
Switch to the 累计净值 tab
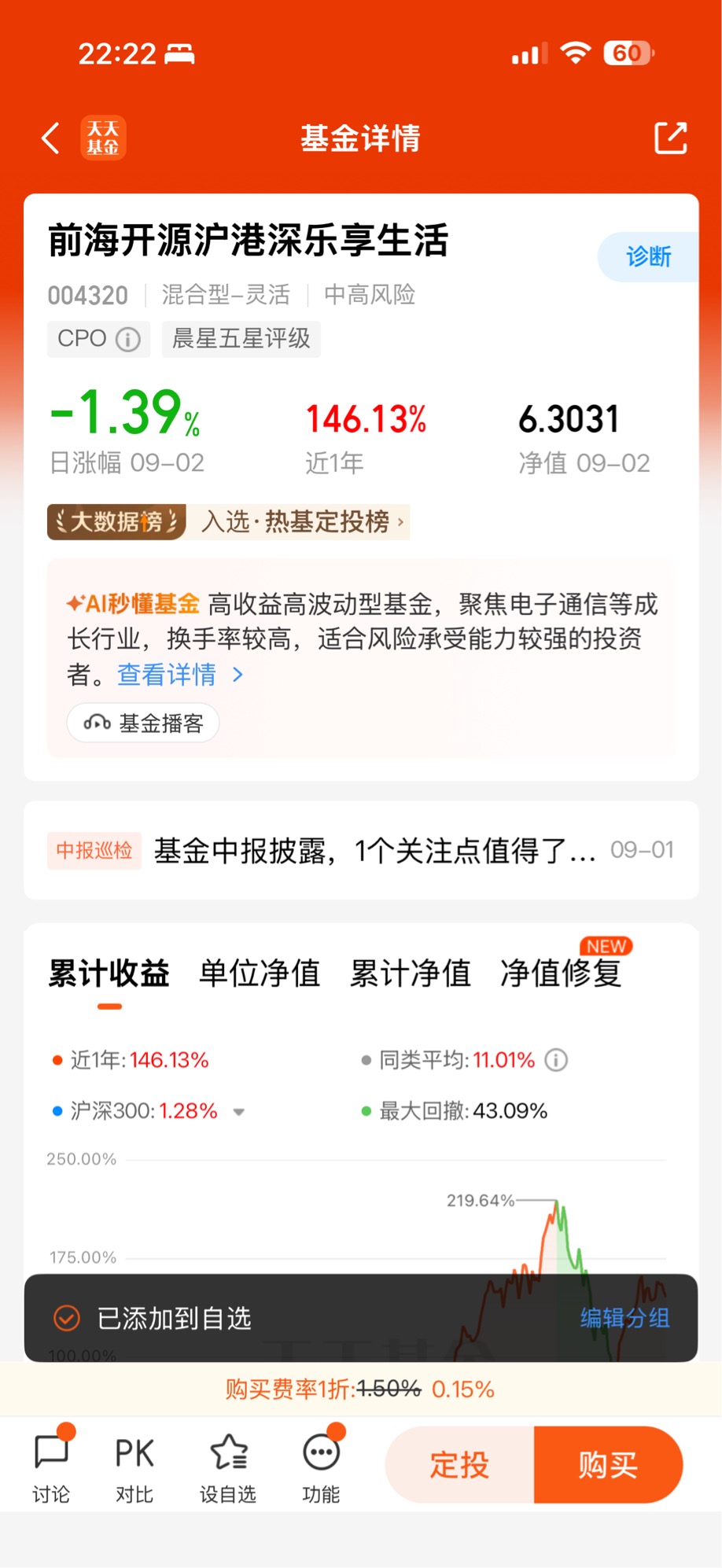click(x=410, y=973)
